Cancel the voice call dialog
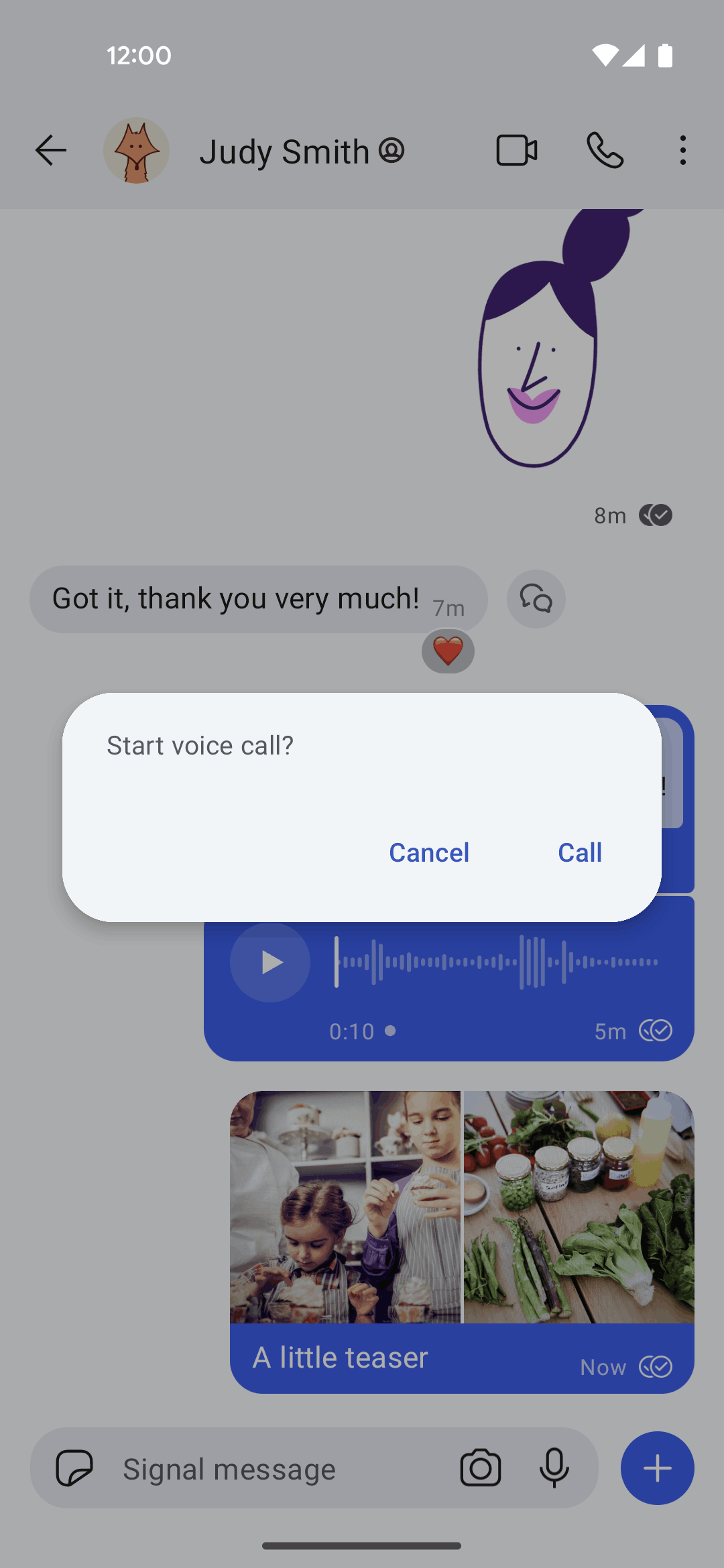The image size is (724, 1568). tap(429, 852)
